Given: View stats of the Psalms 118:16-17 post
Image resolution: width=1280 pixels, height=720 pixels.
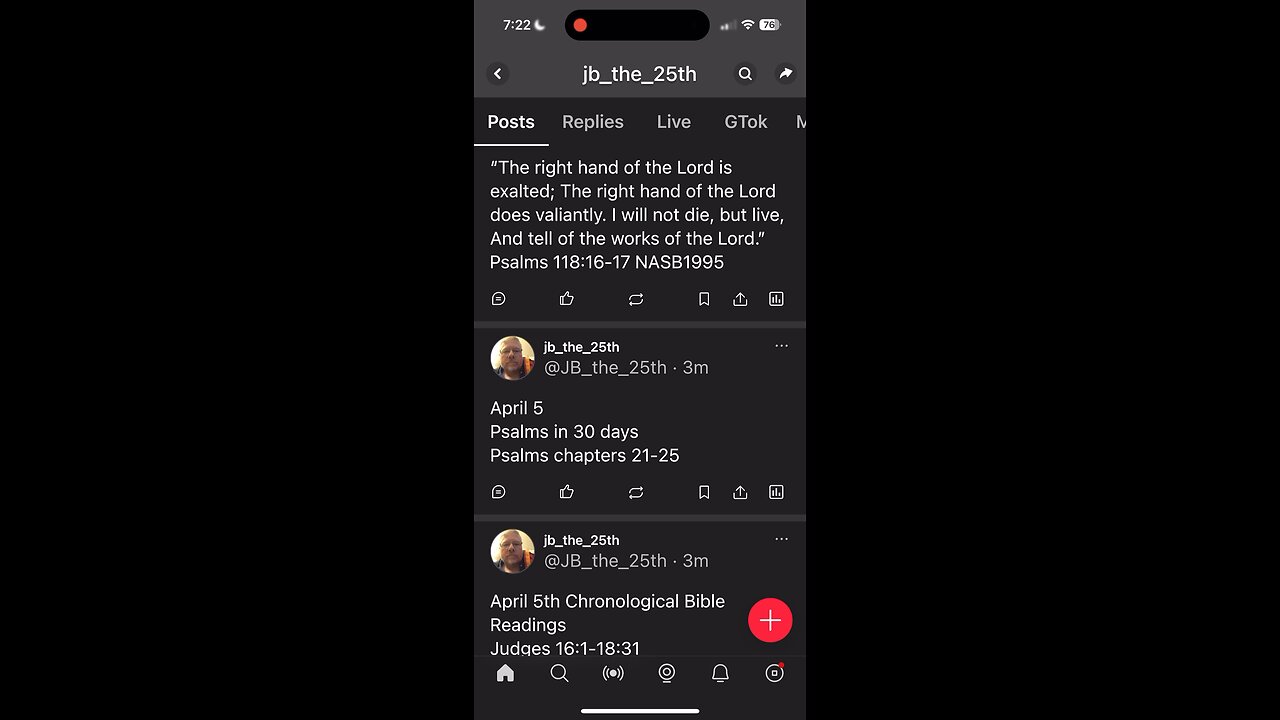Looking at the screenshot, I should 776,299.
